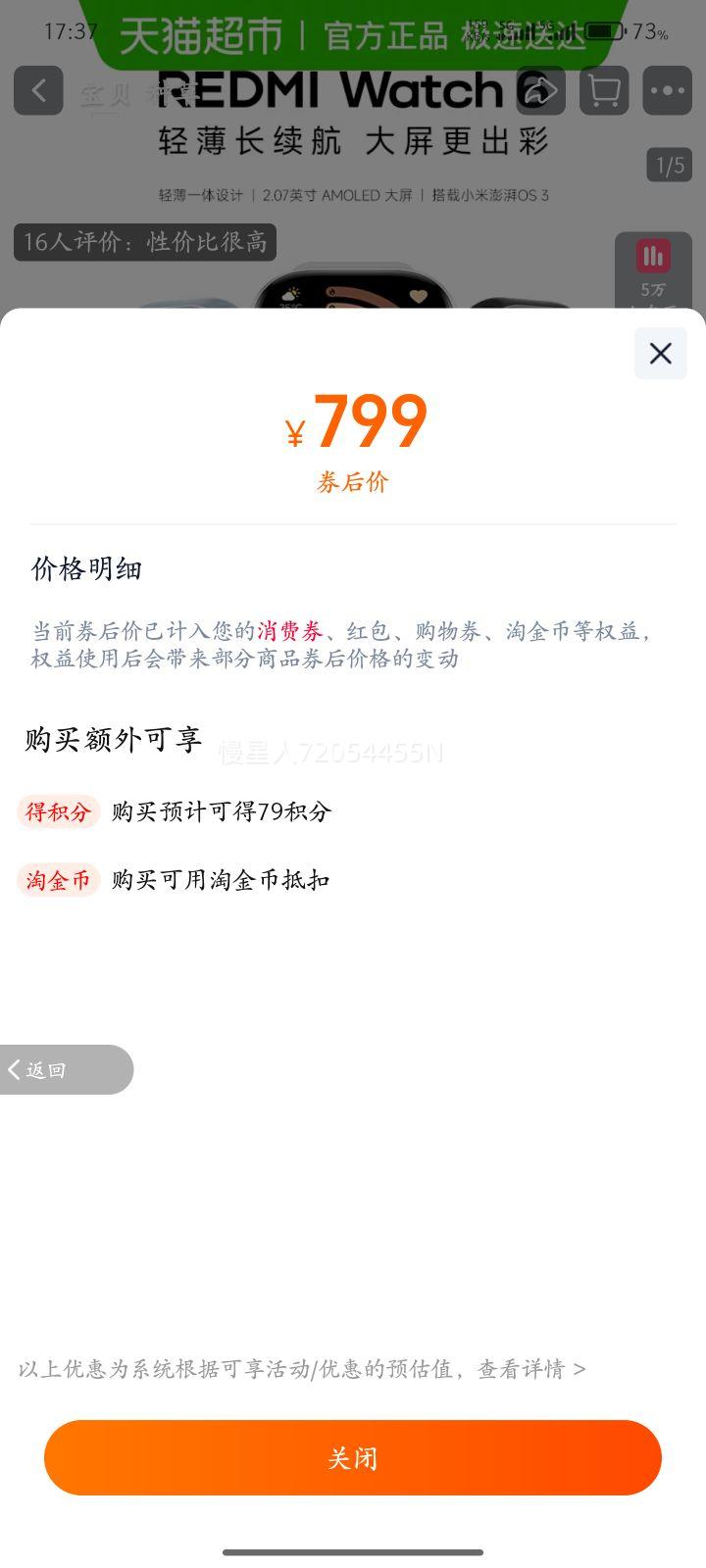Tap the 淘金币 gold coin badge

[x=58, y=881]
